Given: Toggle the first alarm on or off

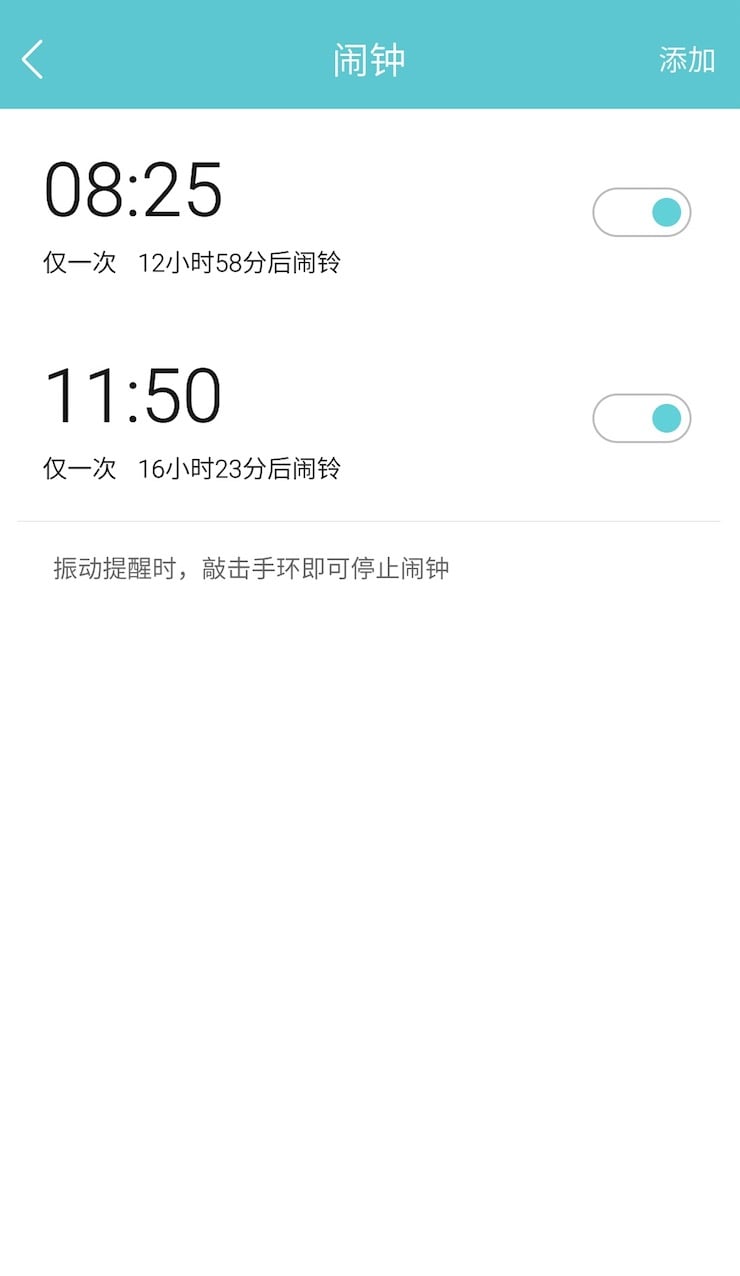Looking at the screenshot, I should (643, 213).
